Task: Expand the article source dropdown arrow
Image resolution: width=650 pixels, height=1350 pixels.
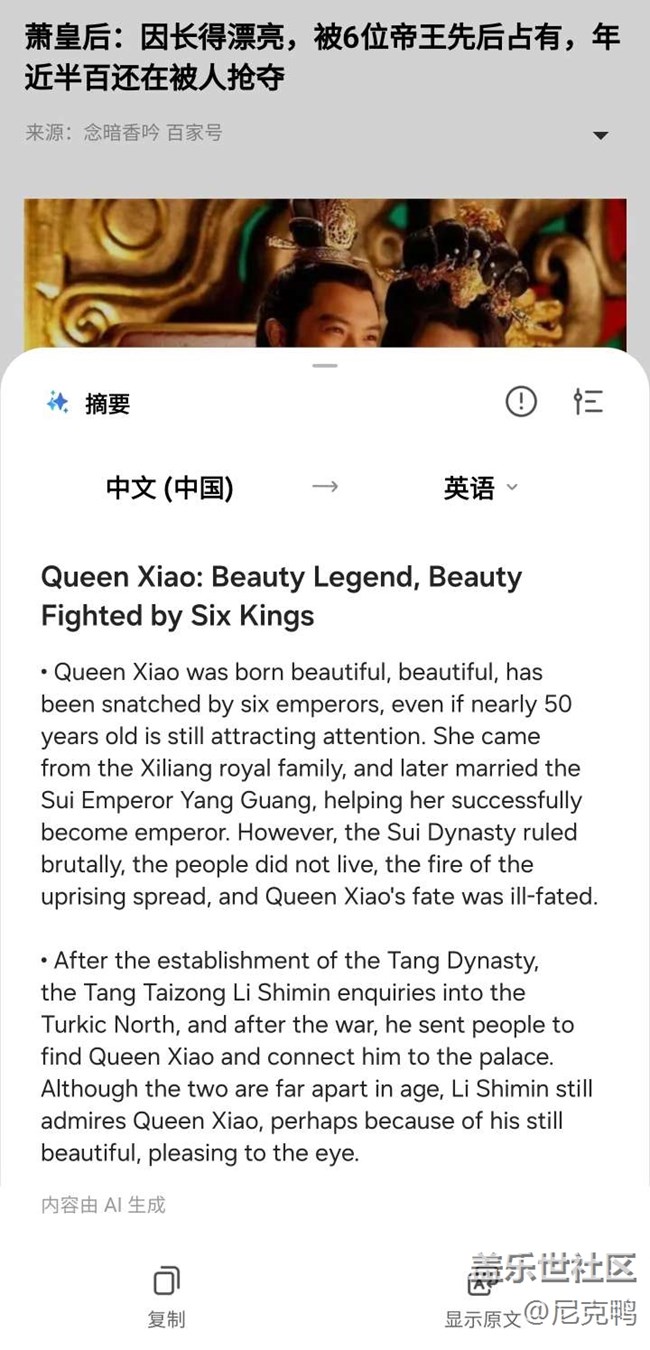Action: (x=600, y=135)
